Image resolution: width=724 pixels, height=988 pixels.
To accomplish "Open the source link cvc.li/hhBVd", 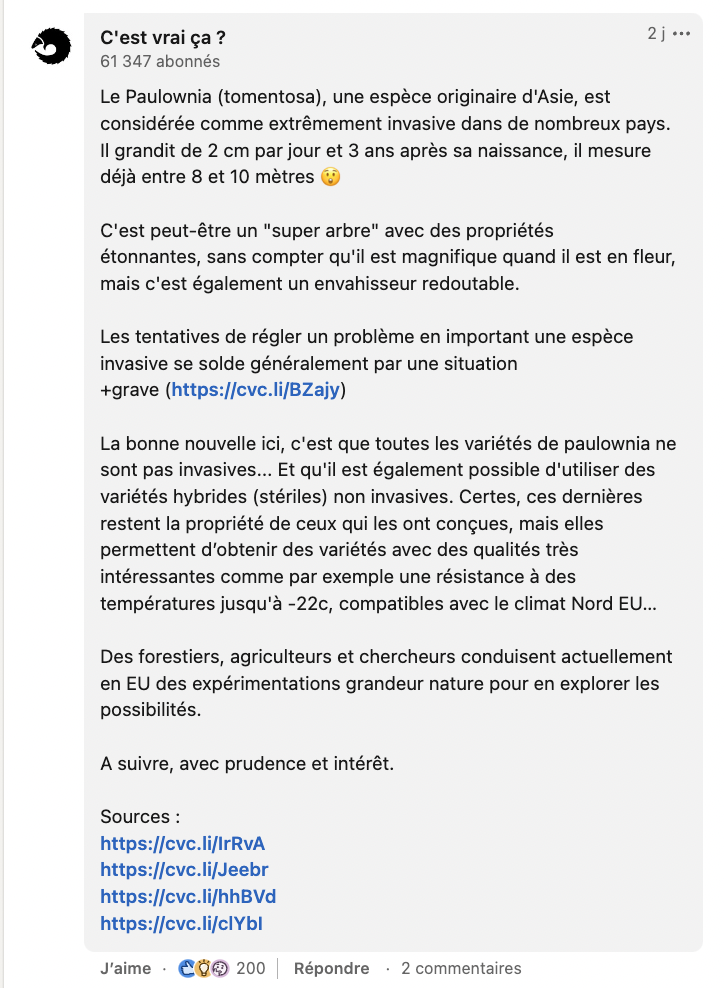I will (x=188, y=897).
